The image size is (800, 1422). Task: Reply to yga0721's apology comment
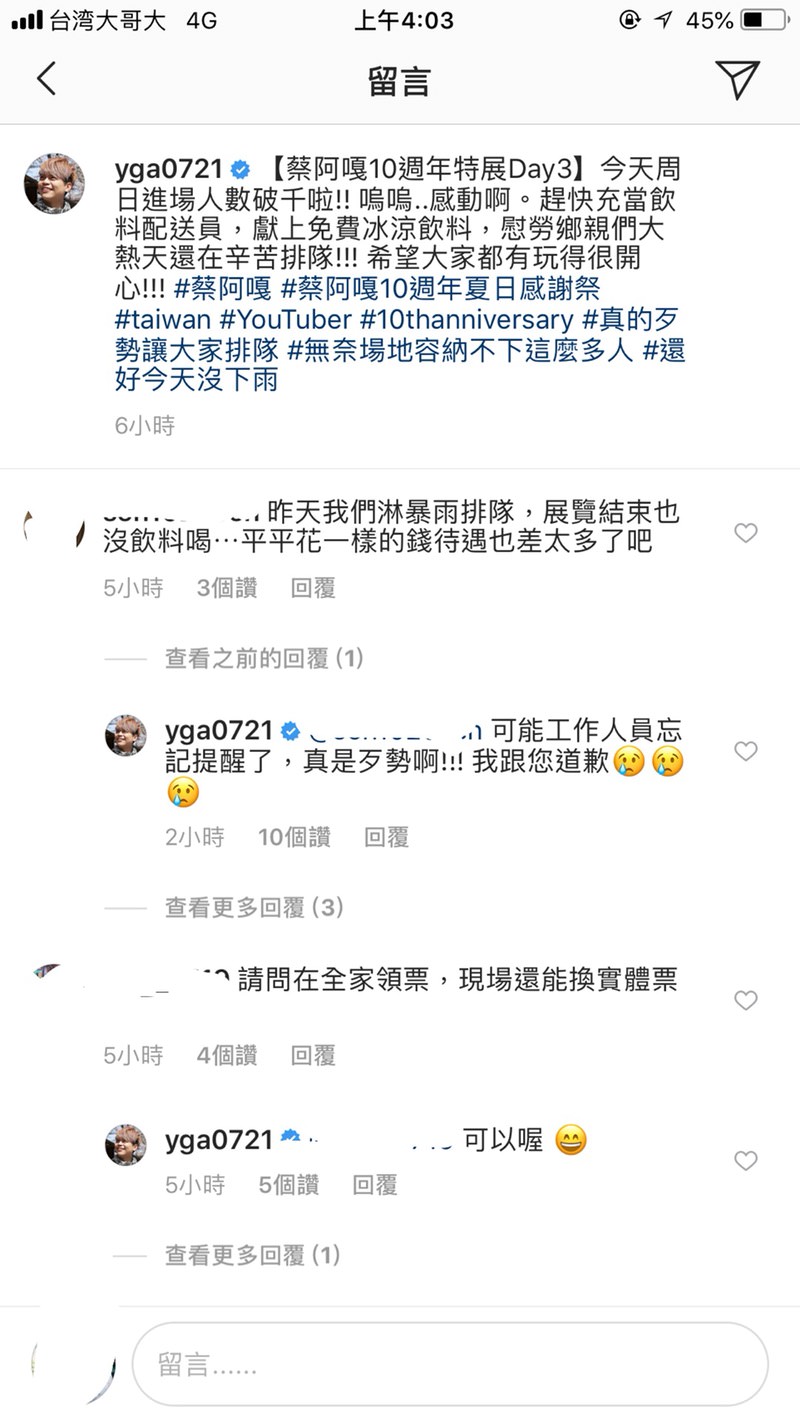(386, 837)
